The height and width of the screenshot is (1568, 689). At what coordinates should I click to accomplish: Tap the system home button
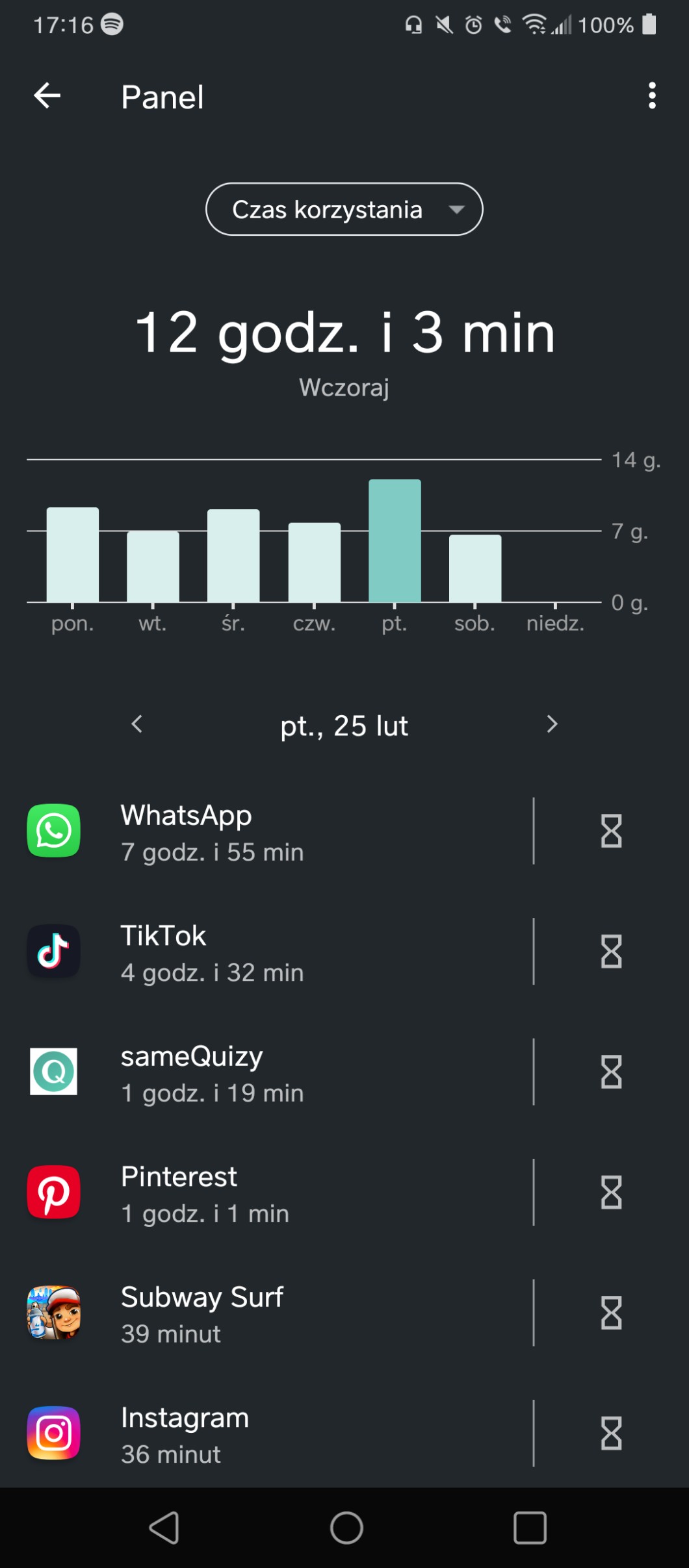click(x=346, y=1527)
